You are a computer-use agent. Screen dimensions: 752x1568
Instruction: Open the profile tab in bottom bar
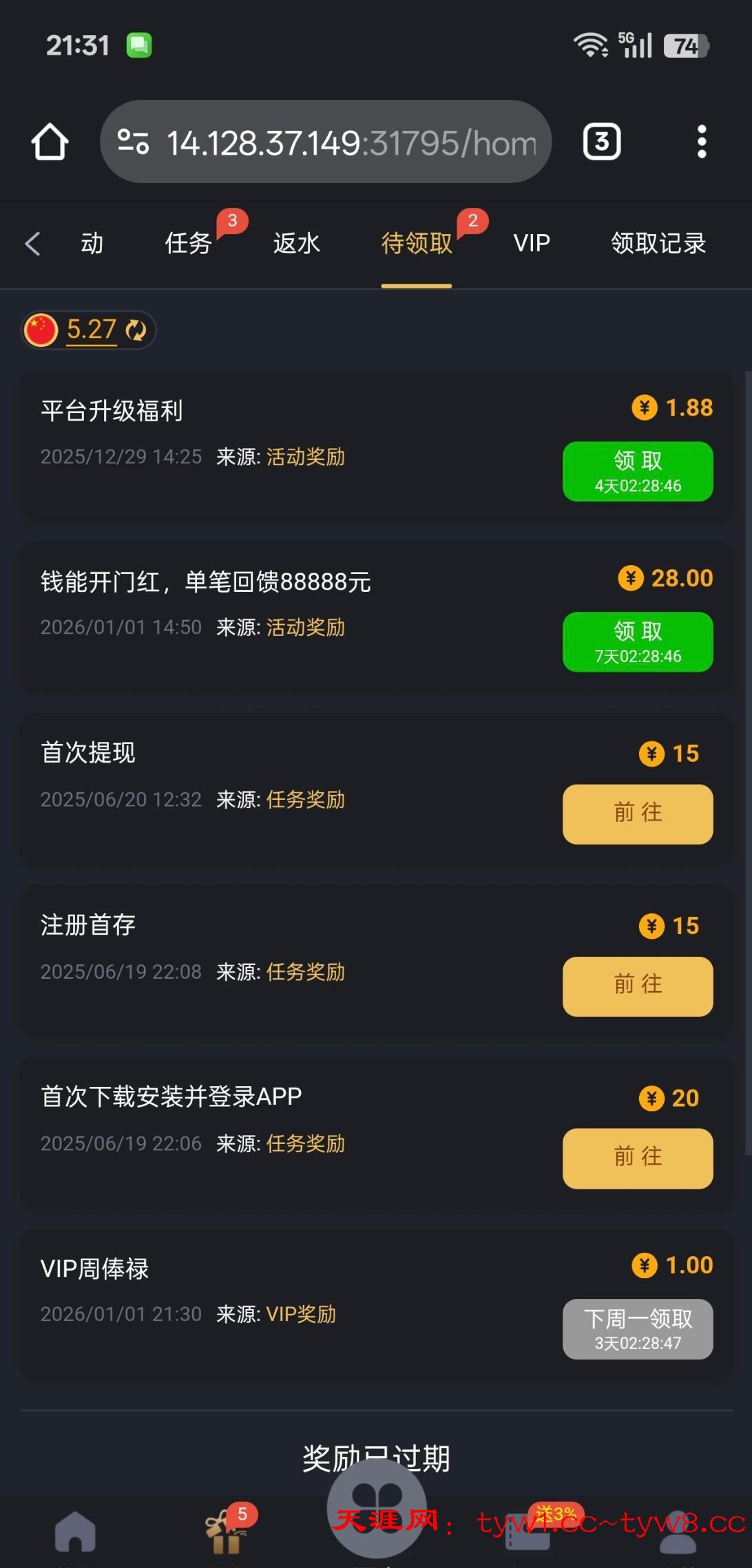(x=678, y=1536)
